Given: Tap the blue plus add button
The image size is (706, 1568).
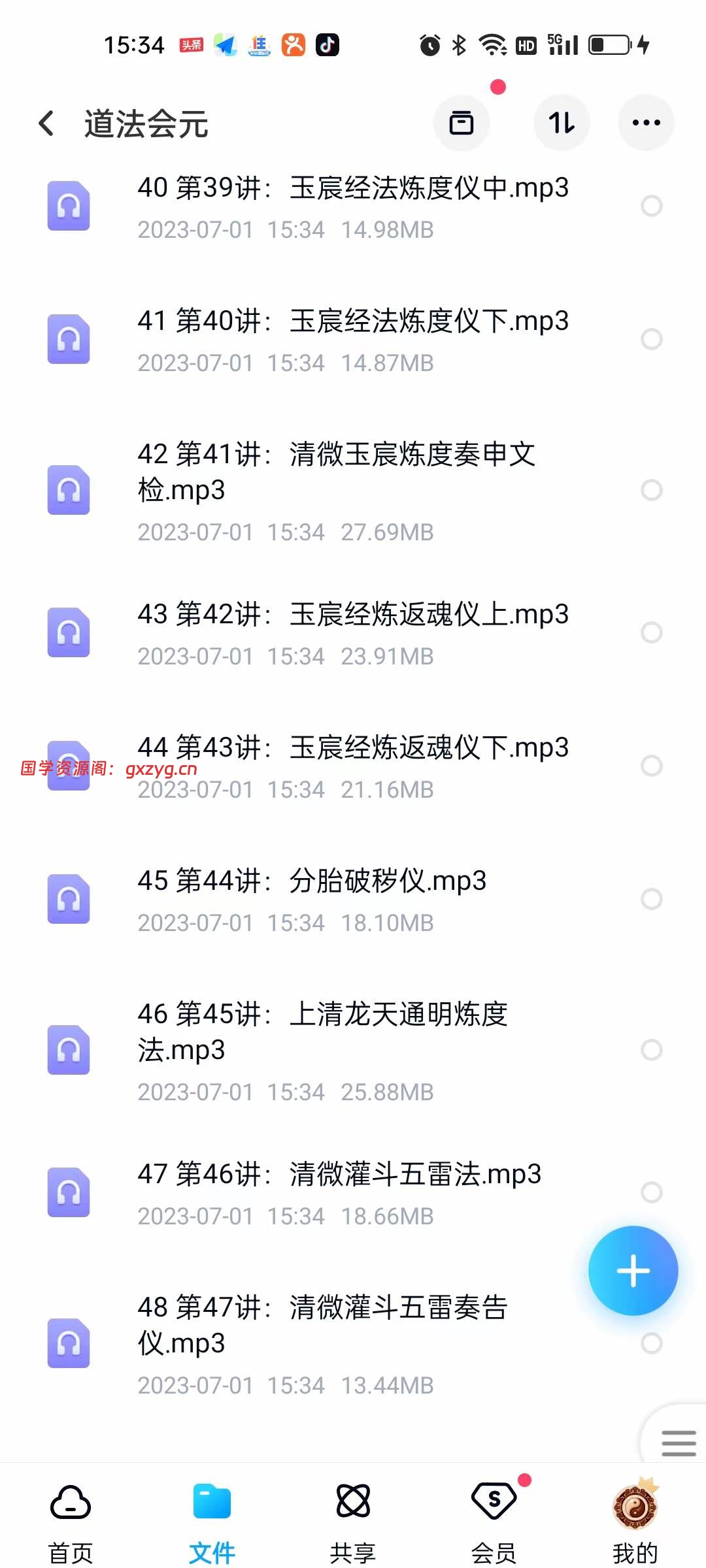Looking at the screenshot, I should 633,1271.
